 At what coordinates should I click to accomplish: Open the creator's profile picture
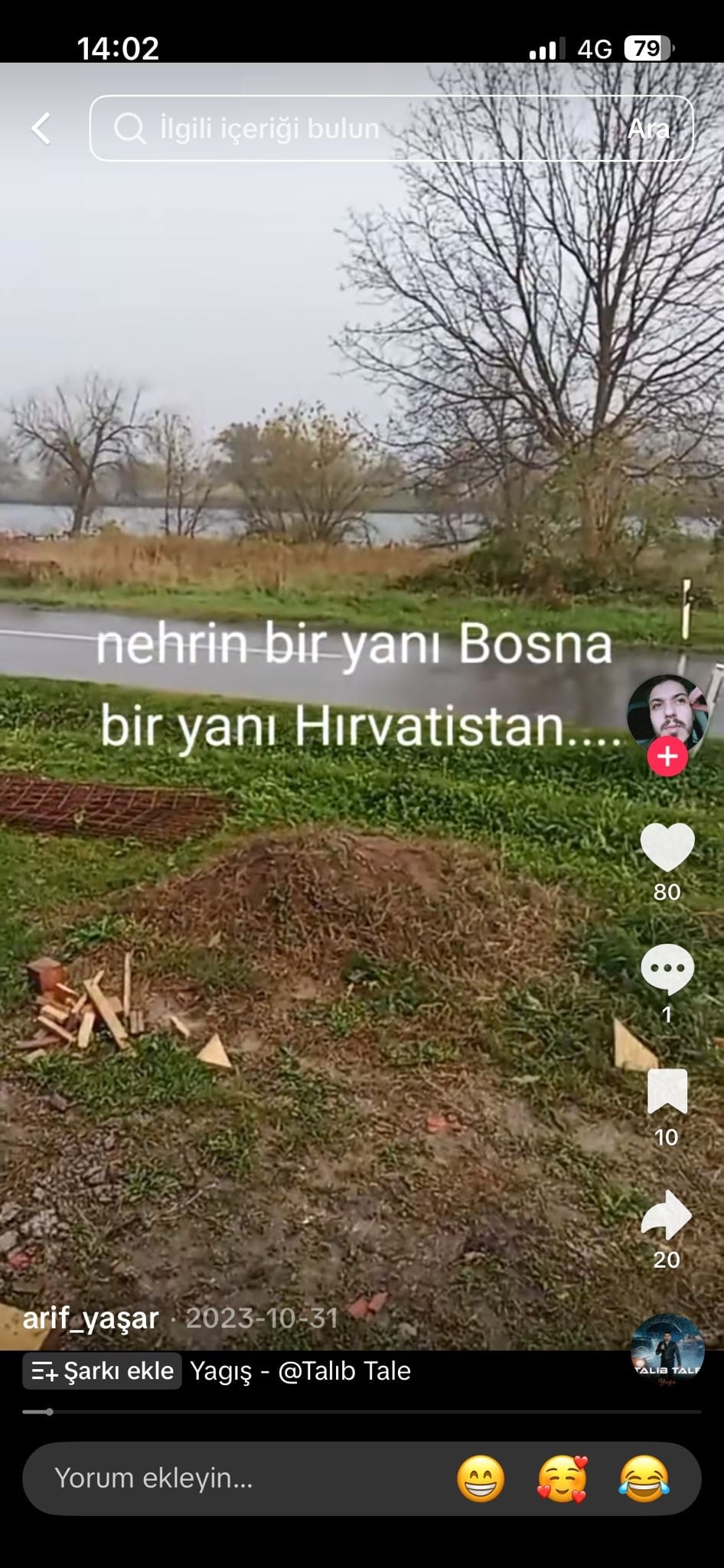(x=667, y=712)
